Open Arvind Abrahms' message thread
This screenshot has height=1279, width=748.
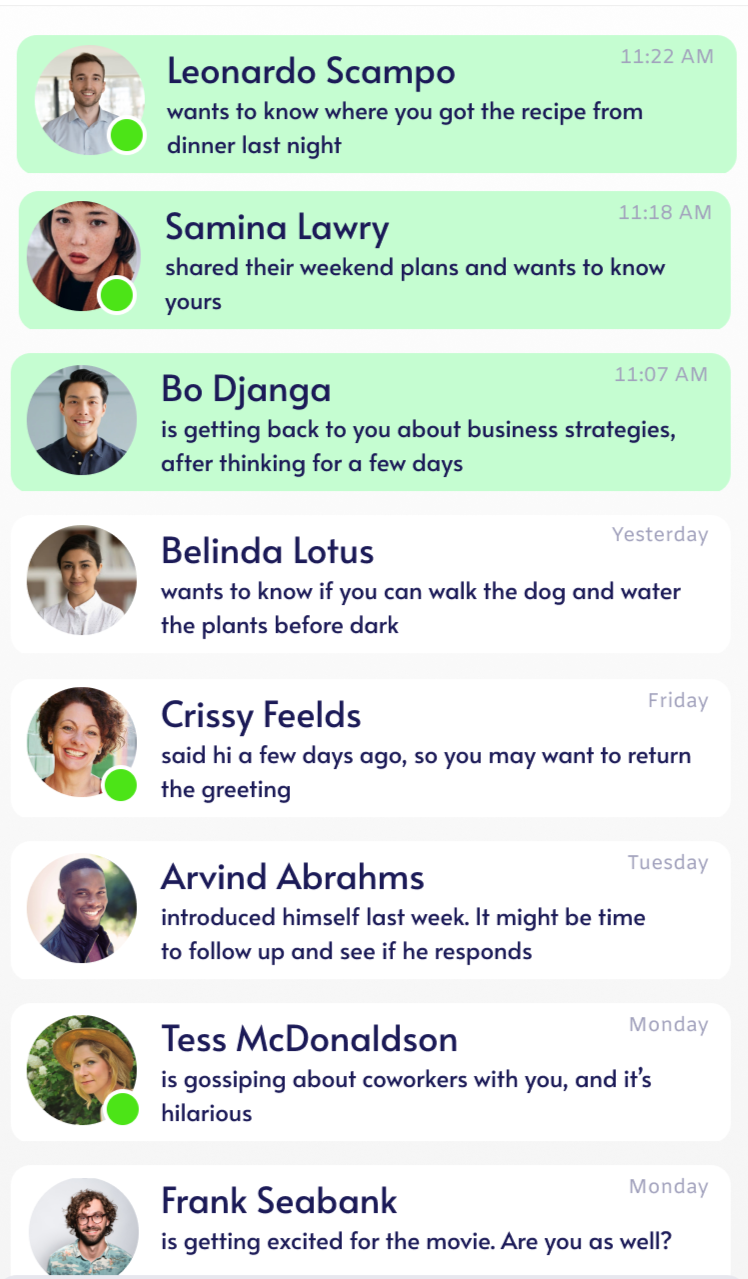point(400,910)
